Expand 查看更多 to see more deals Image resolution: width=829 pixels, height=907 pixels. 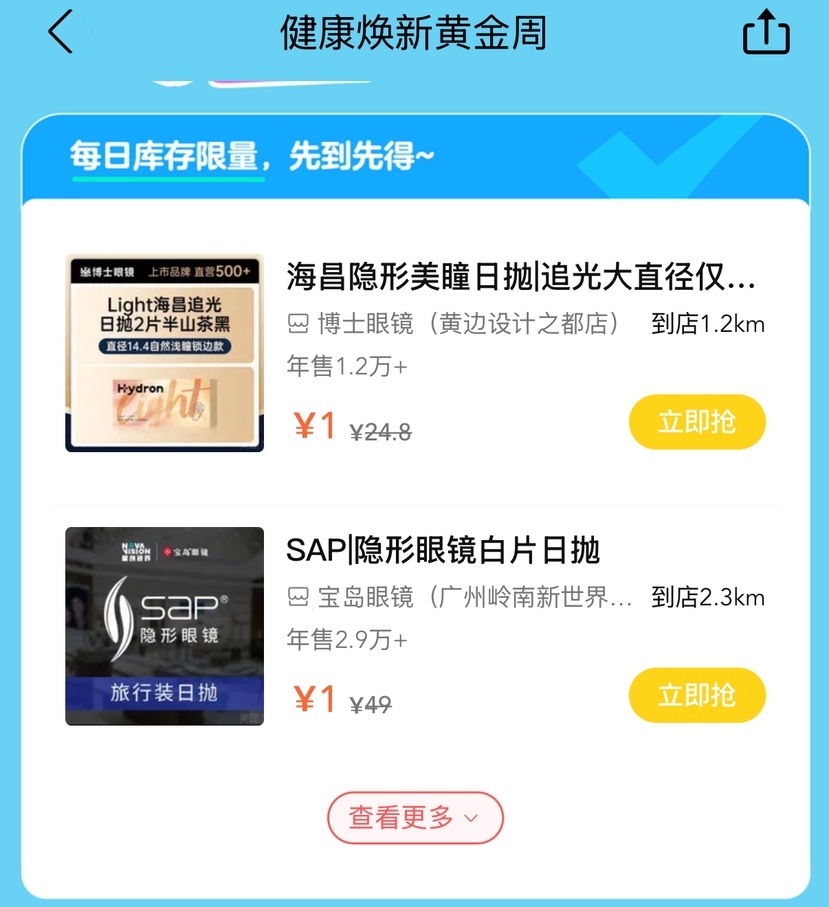click(414, 818)
